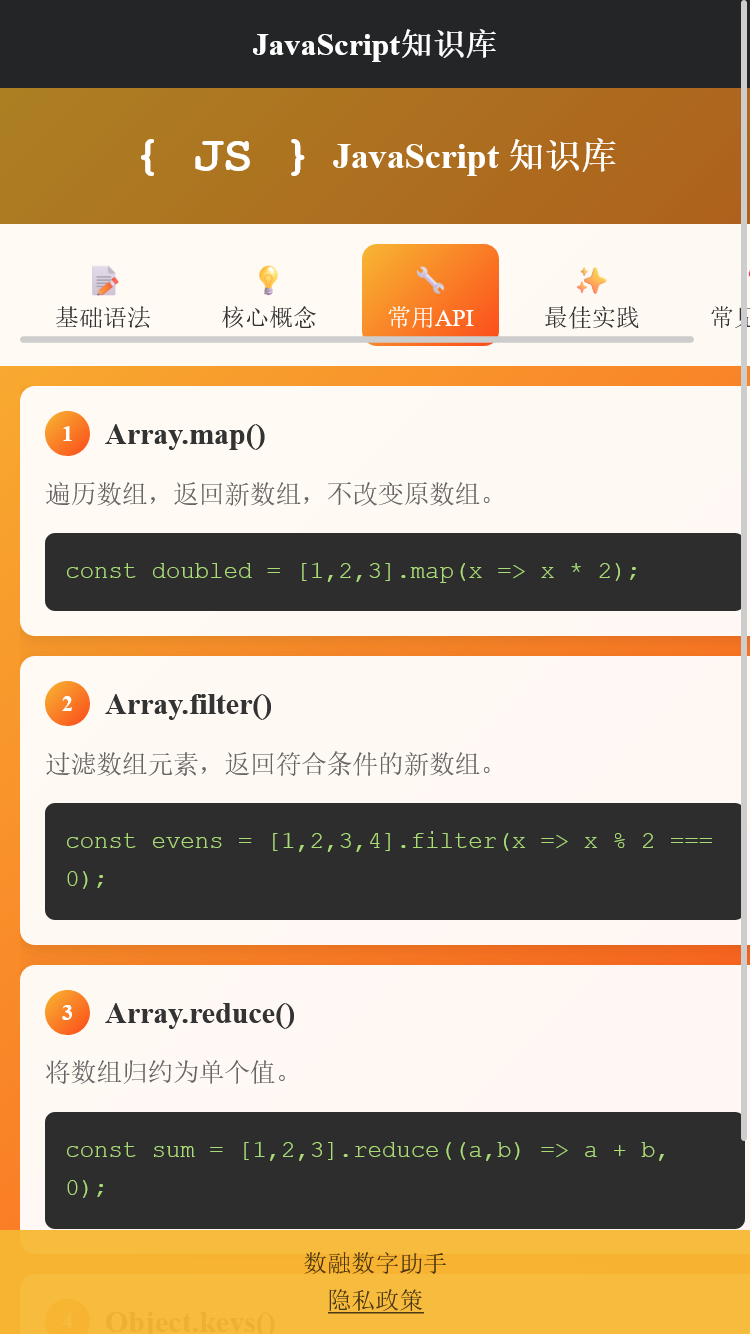Open the 隐私政策 link
The height and width of the screenshot is (1336, 752).
pyautogui.click(x=375, y=1302)
